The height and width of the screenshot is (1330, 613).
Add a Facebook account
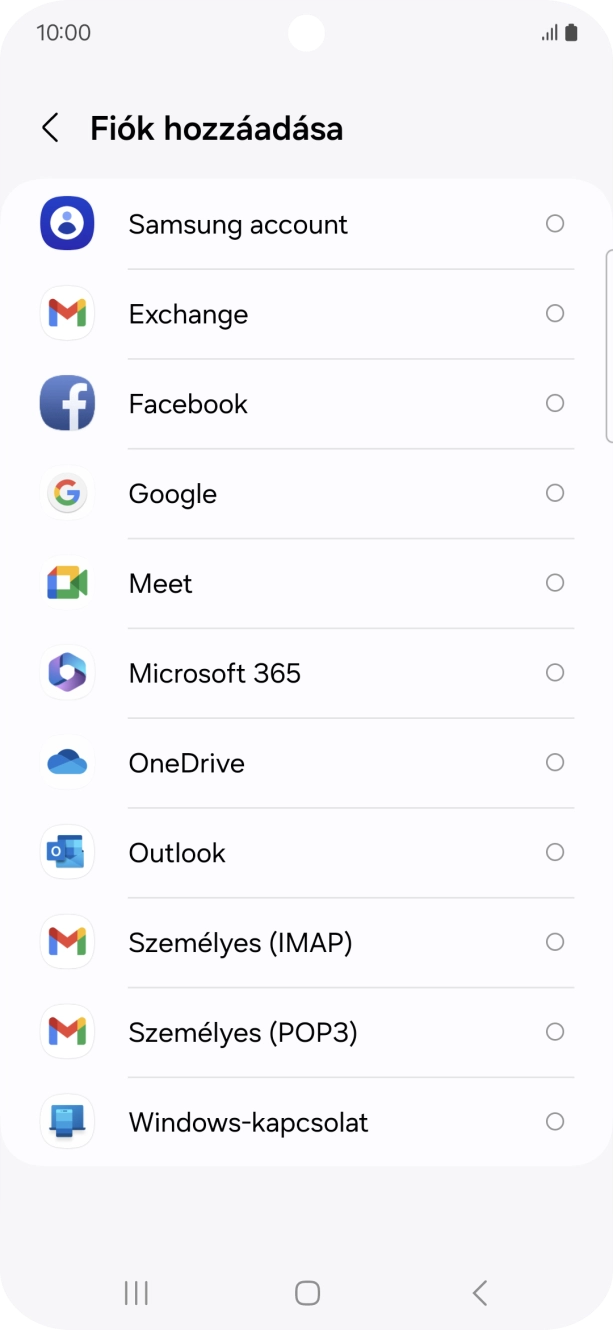188,404
